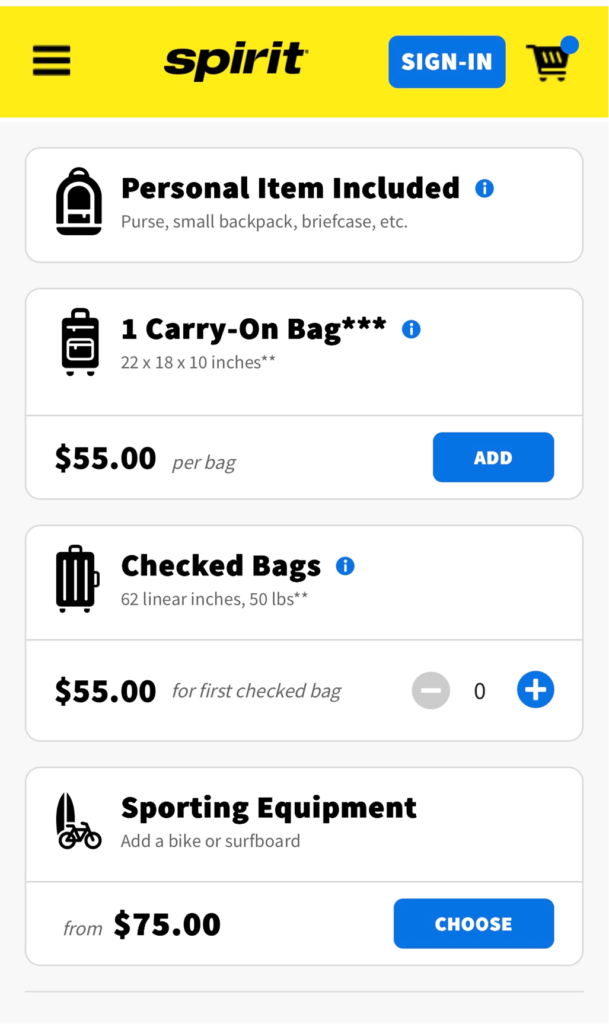Add a carry-on bag for $55.00
609x1024 pixels.
[493, 457]
